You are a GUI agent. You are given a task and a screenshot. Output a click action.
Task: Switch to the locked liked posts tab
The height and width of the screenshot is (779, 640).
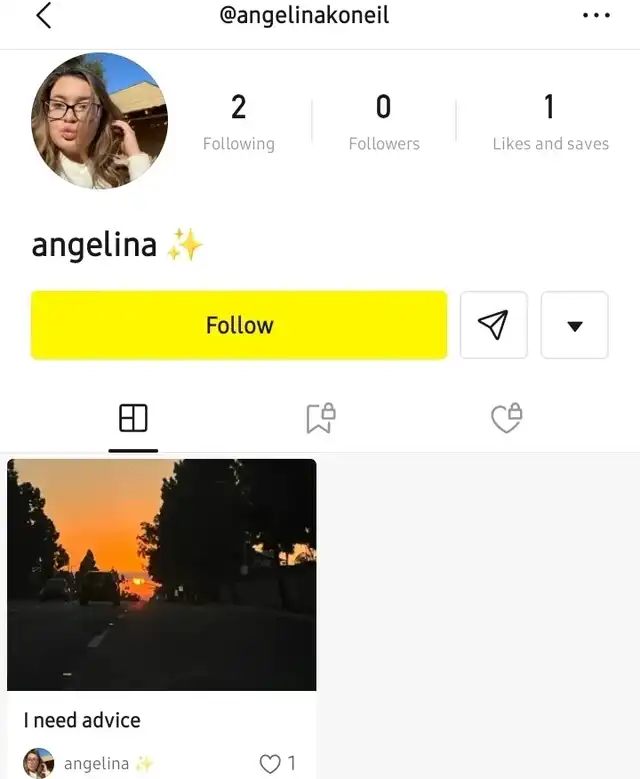507,419
